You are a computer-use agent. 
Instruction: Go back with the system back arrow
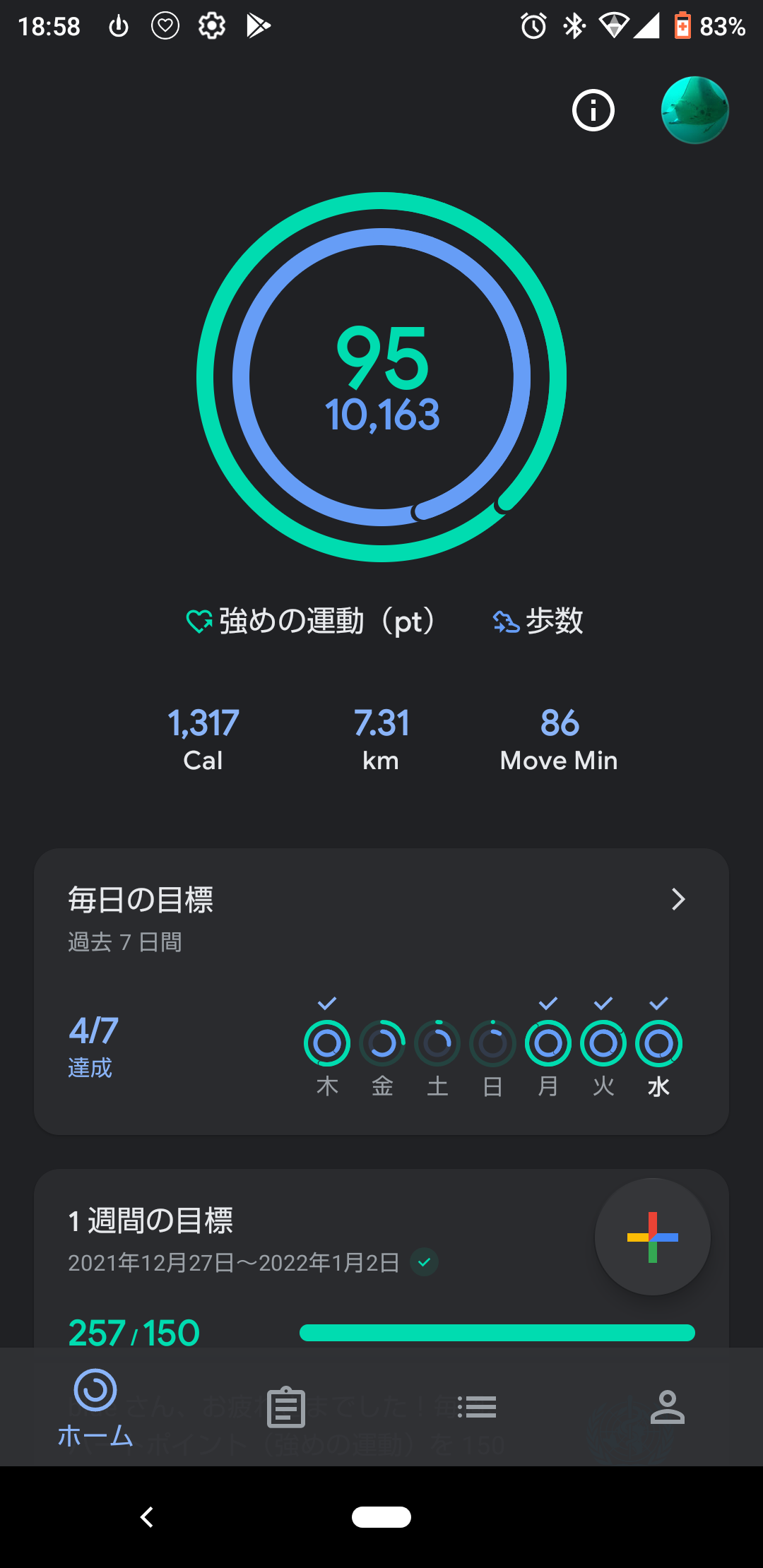click(147, 1516)
